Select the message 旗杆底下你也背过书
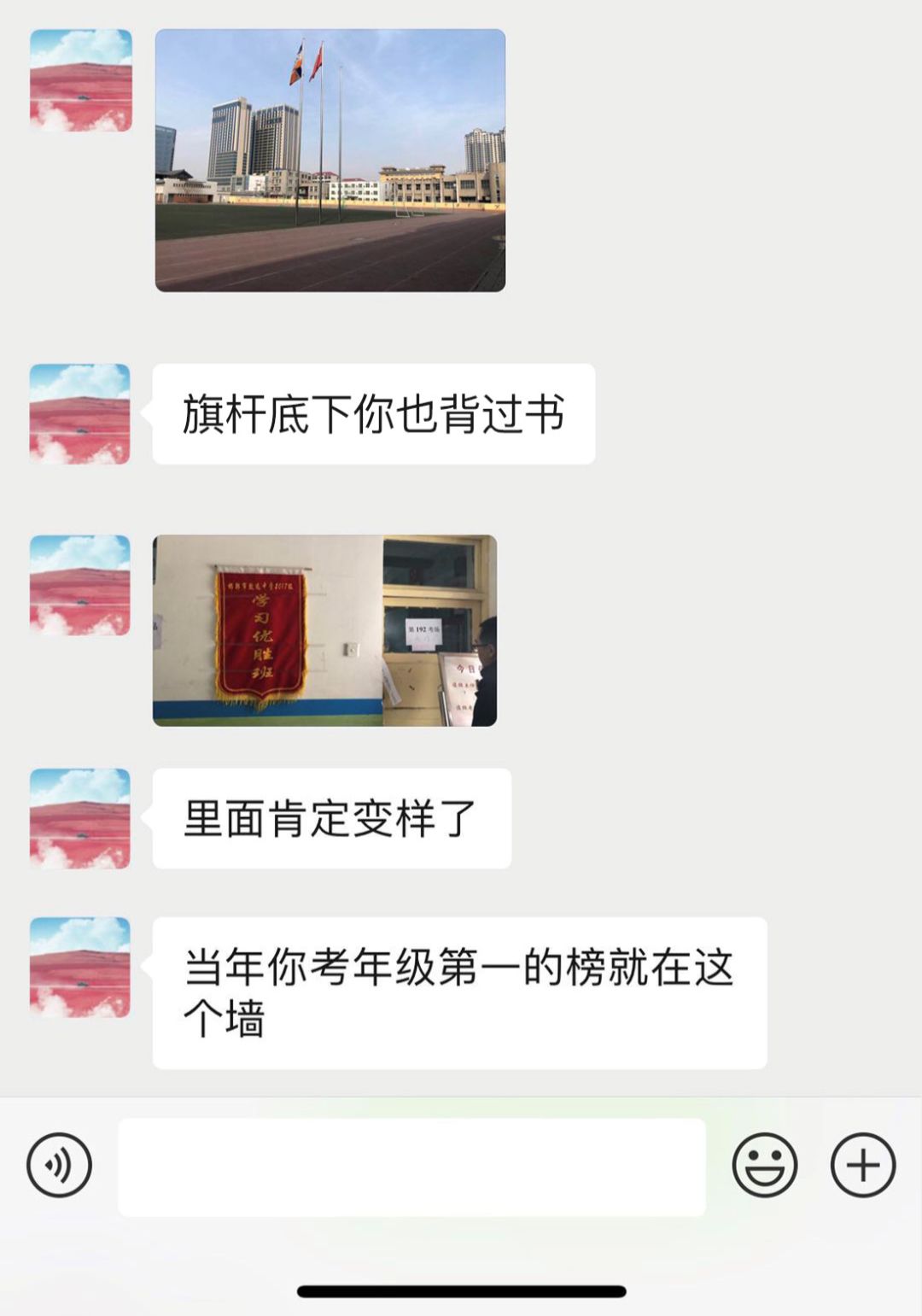 point(371,412)
